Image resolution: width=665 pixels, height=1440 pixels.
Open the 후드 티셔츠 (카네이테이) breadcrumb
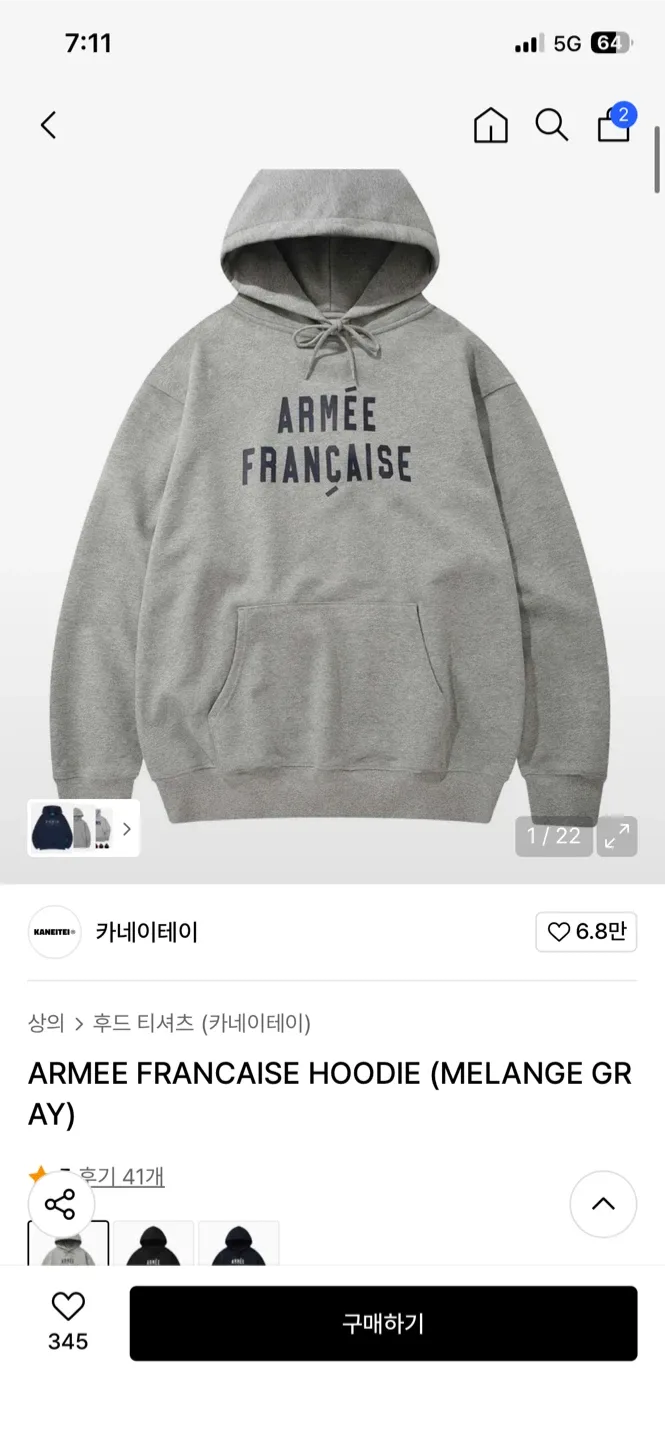point(202,1023)
